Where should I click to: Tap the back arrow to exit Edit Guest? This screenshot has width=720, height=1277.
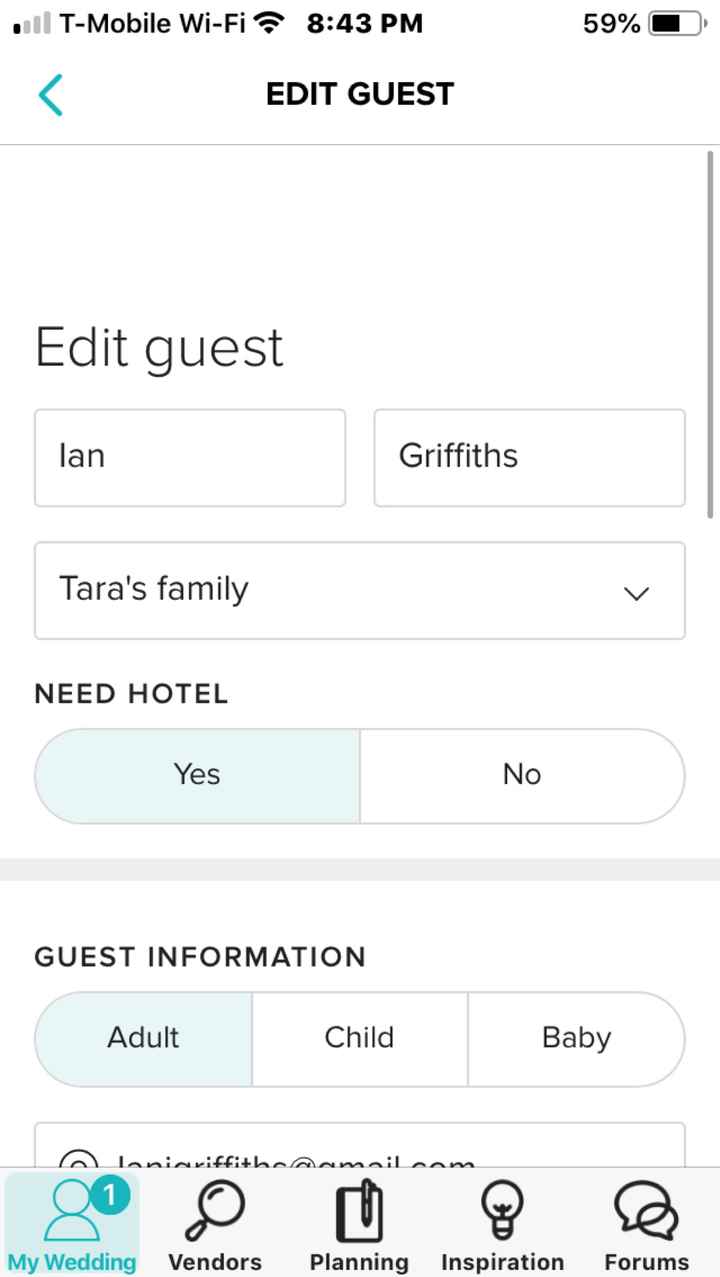[50, 94]
